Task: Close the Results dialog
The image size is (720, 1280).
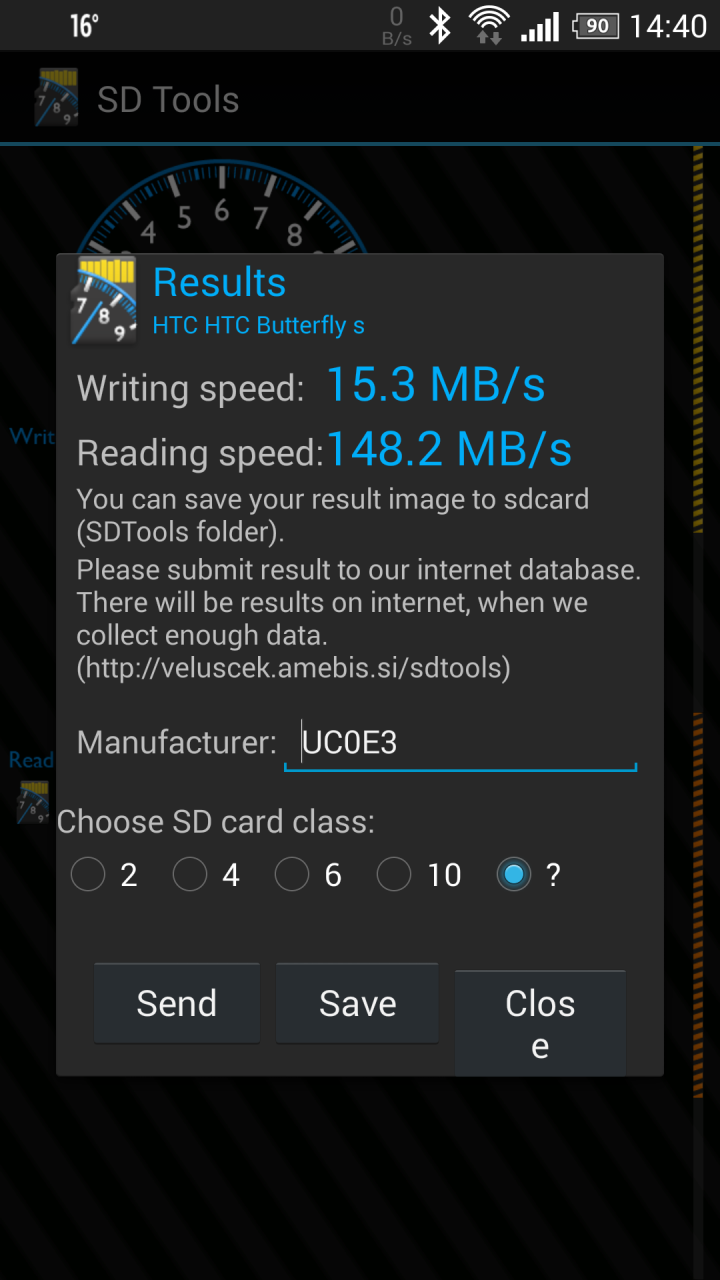Action: 540,1023
